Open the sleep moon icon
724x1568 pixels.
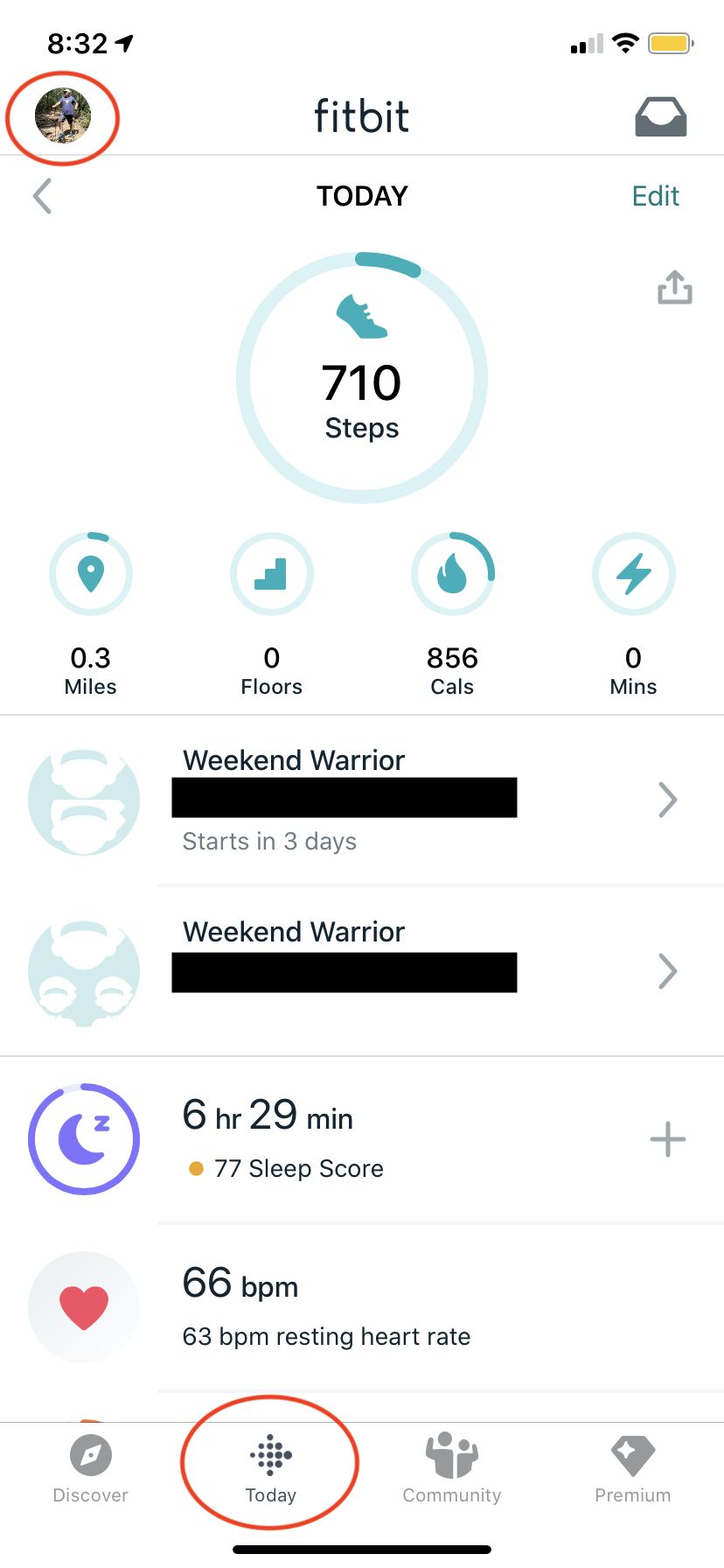[x=84, y=1138]
